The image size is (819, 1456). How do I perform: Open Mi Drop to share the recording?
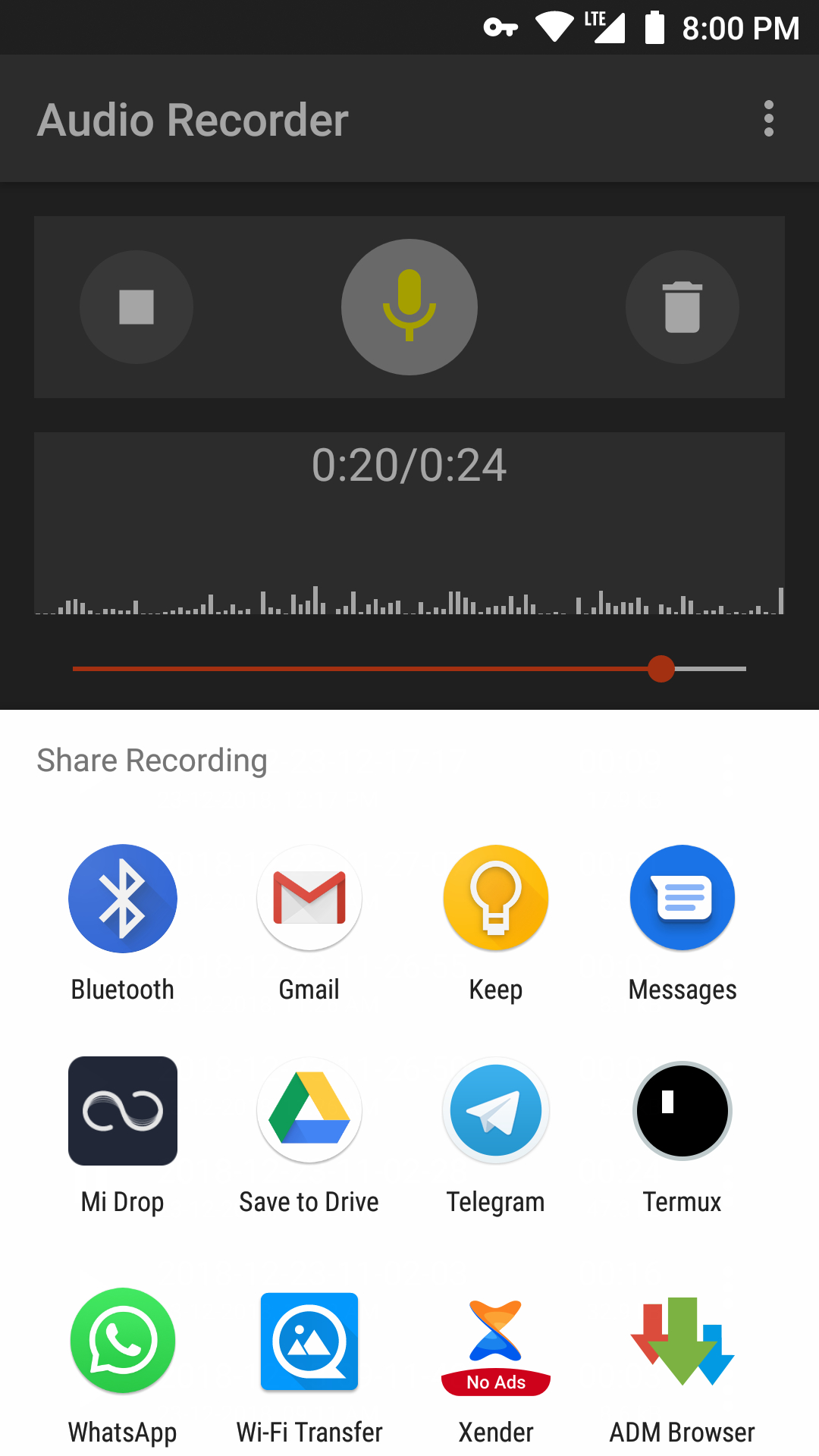click(123, 1110)
